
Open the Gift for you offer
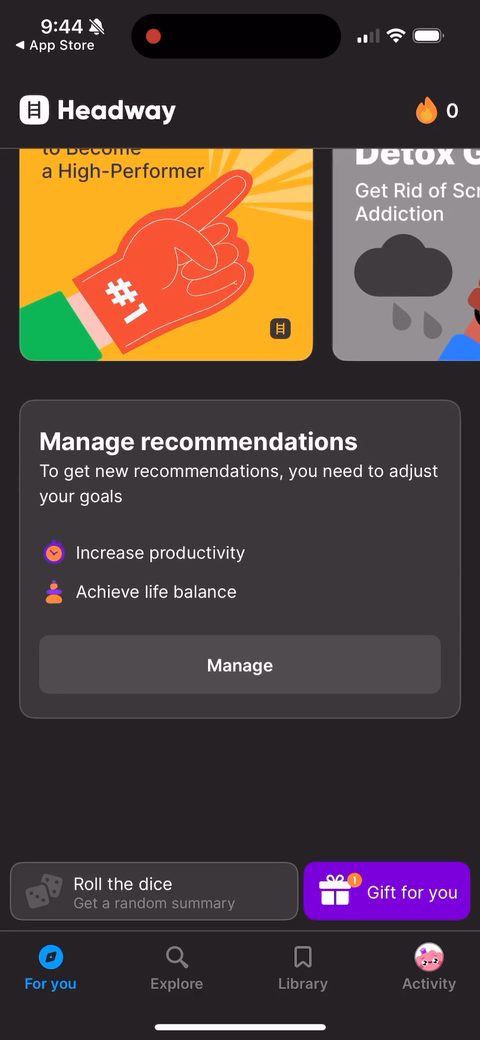click(x=387, y=891)
